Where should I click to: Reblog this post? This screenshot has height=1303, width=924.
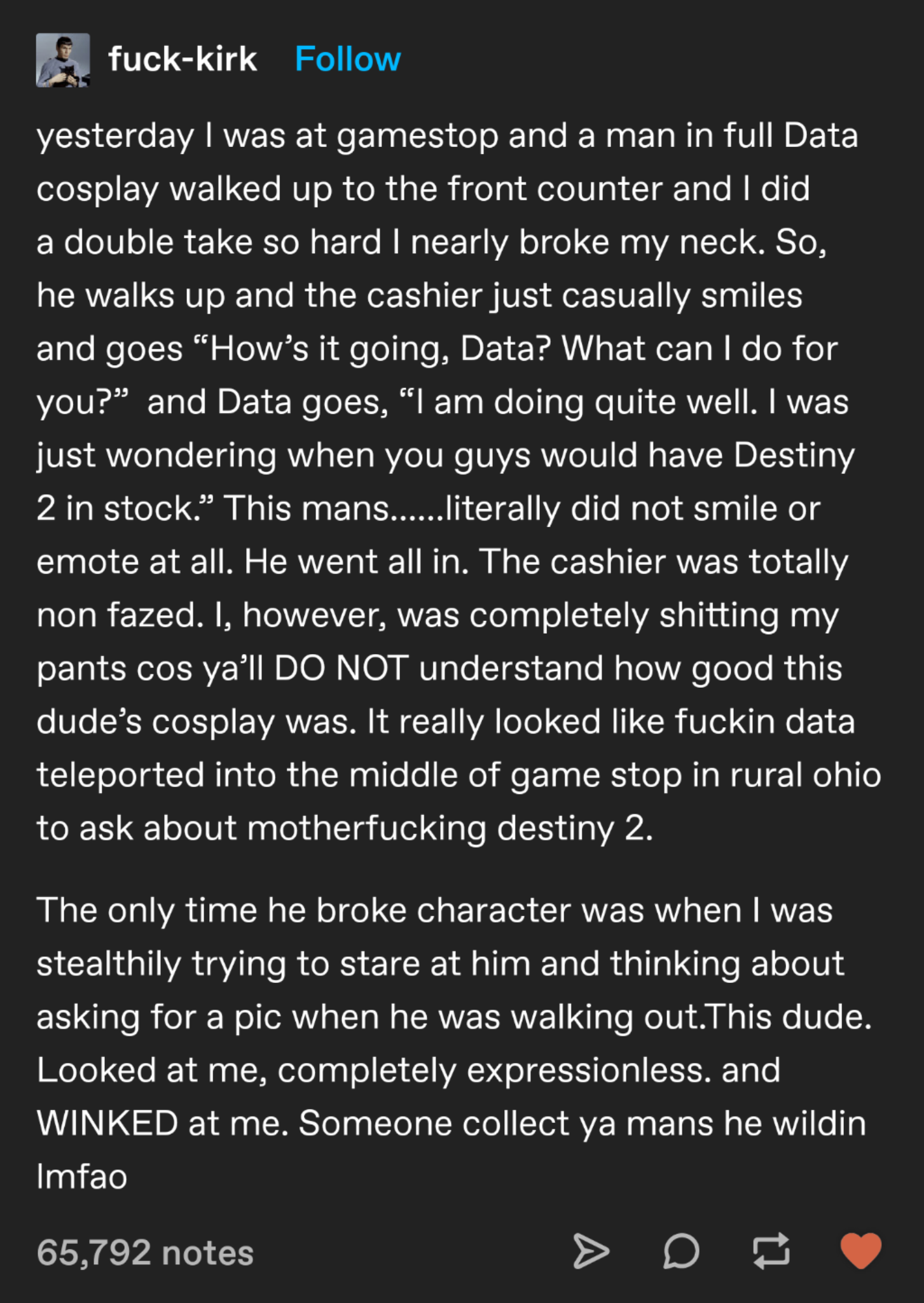[x=771, y=1251]
